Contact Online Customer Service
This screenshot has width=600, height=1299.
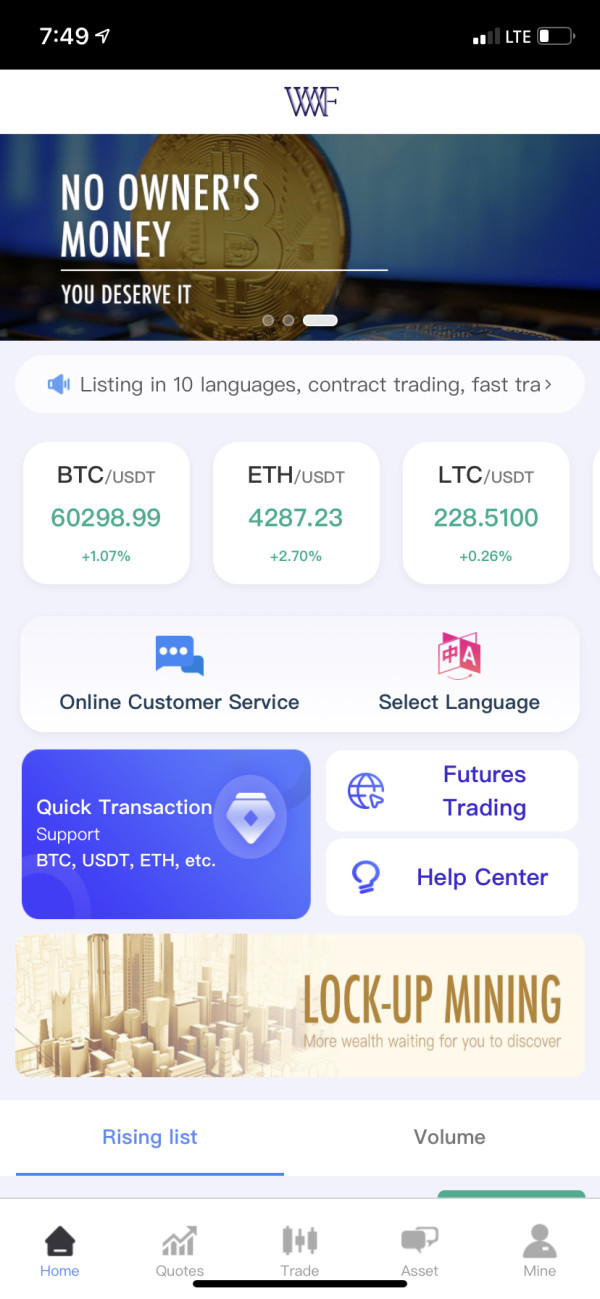pos(179,673)
